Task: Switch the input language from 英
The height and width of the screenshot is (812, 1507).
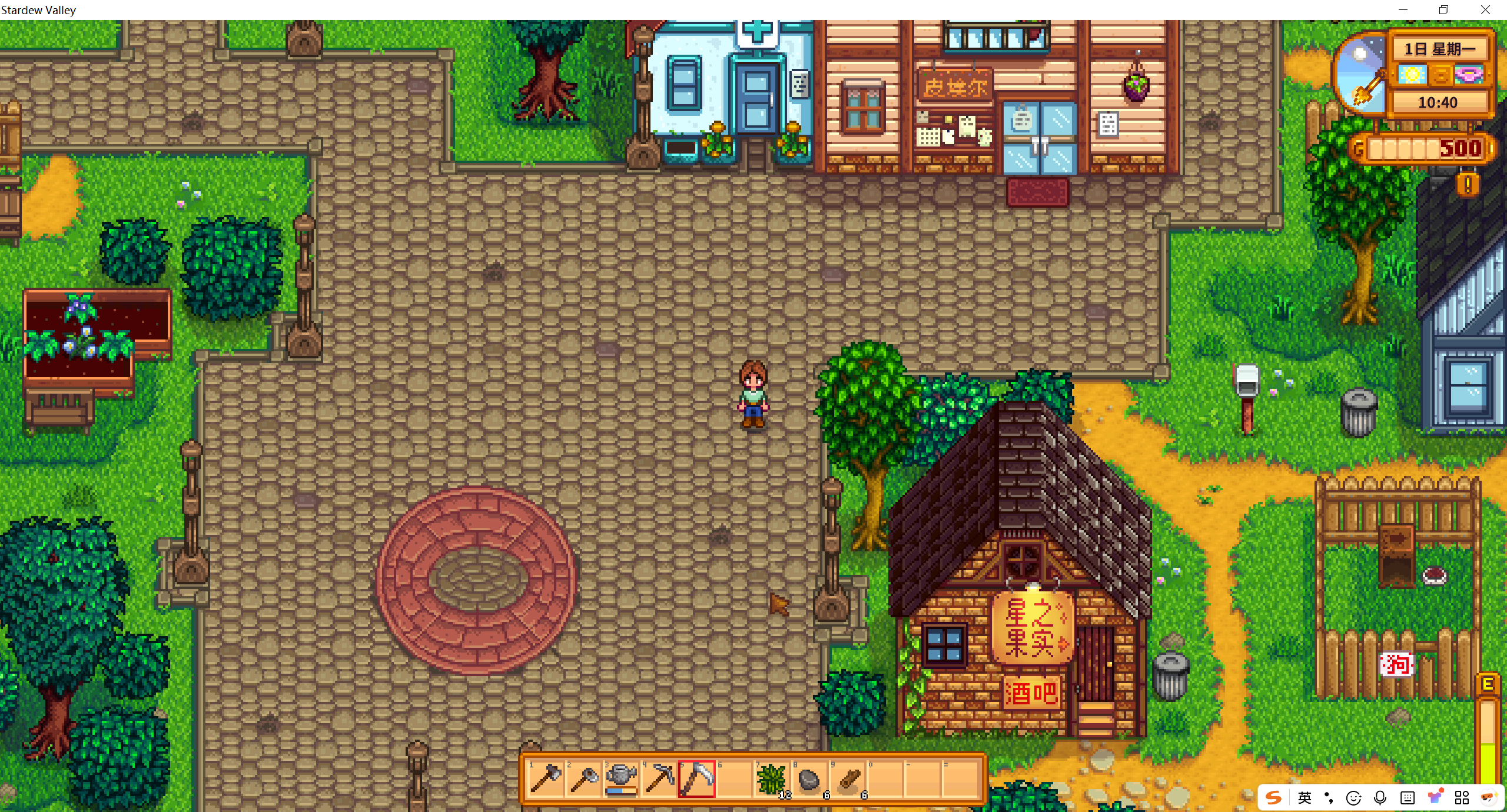Action: 1304,798
